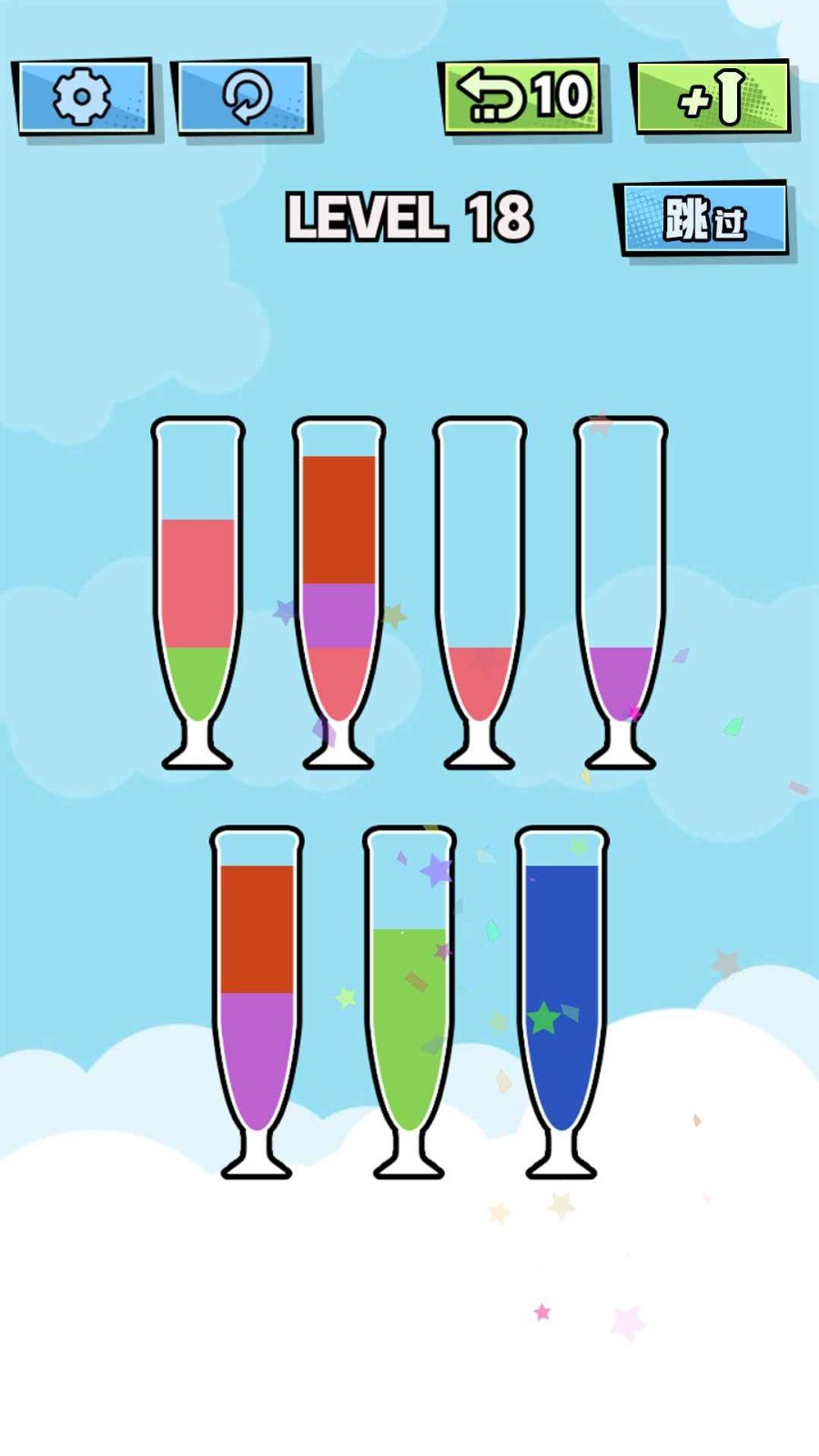Viewport: 819px width, 1456px height.
Task: Select the tube filled with green liquid
Action: (409, 1002)
